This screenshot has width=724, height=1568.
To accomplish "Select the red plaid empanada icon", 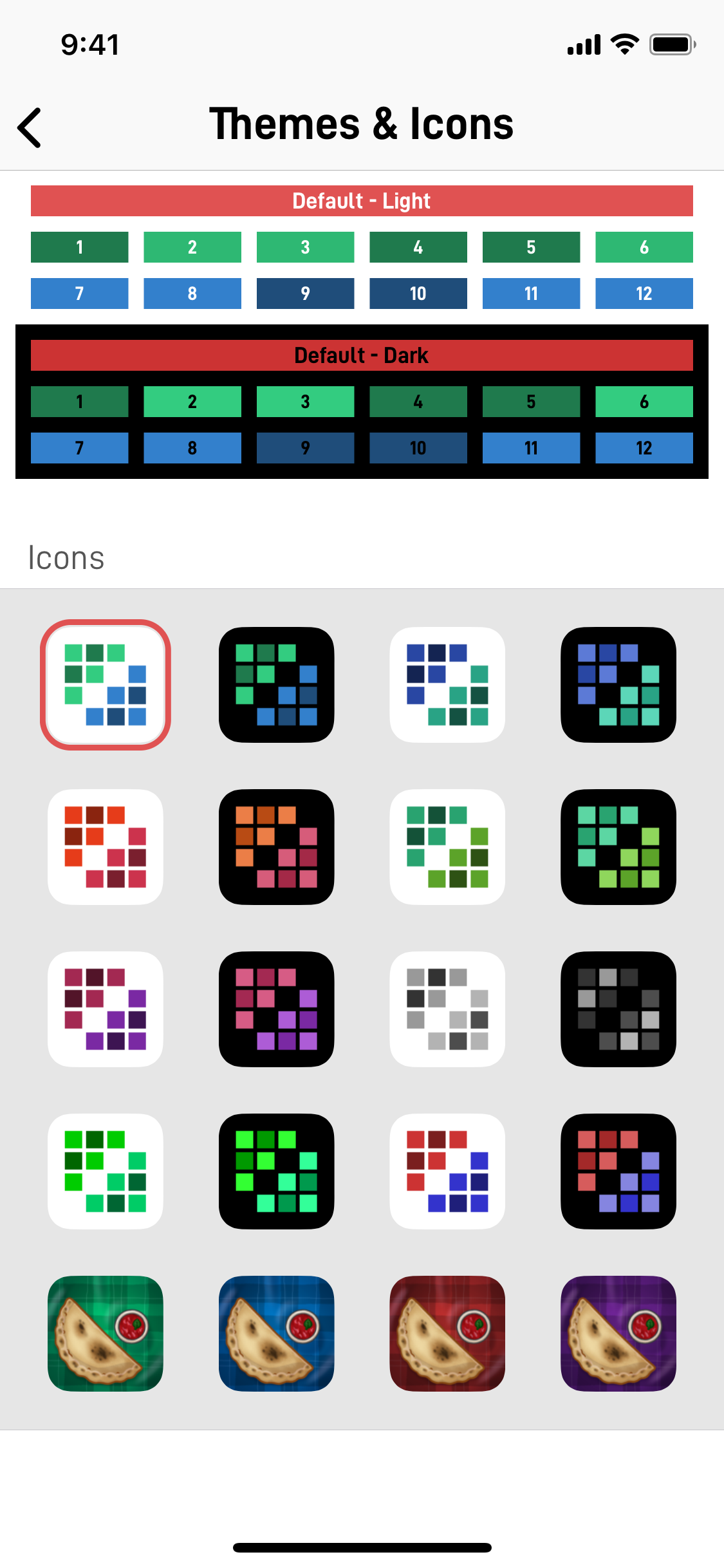I will [x=447, y=1334].
